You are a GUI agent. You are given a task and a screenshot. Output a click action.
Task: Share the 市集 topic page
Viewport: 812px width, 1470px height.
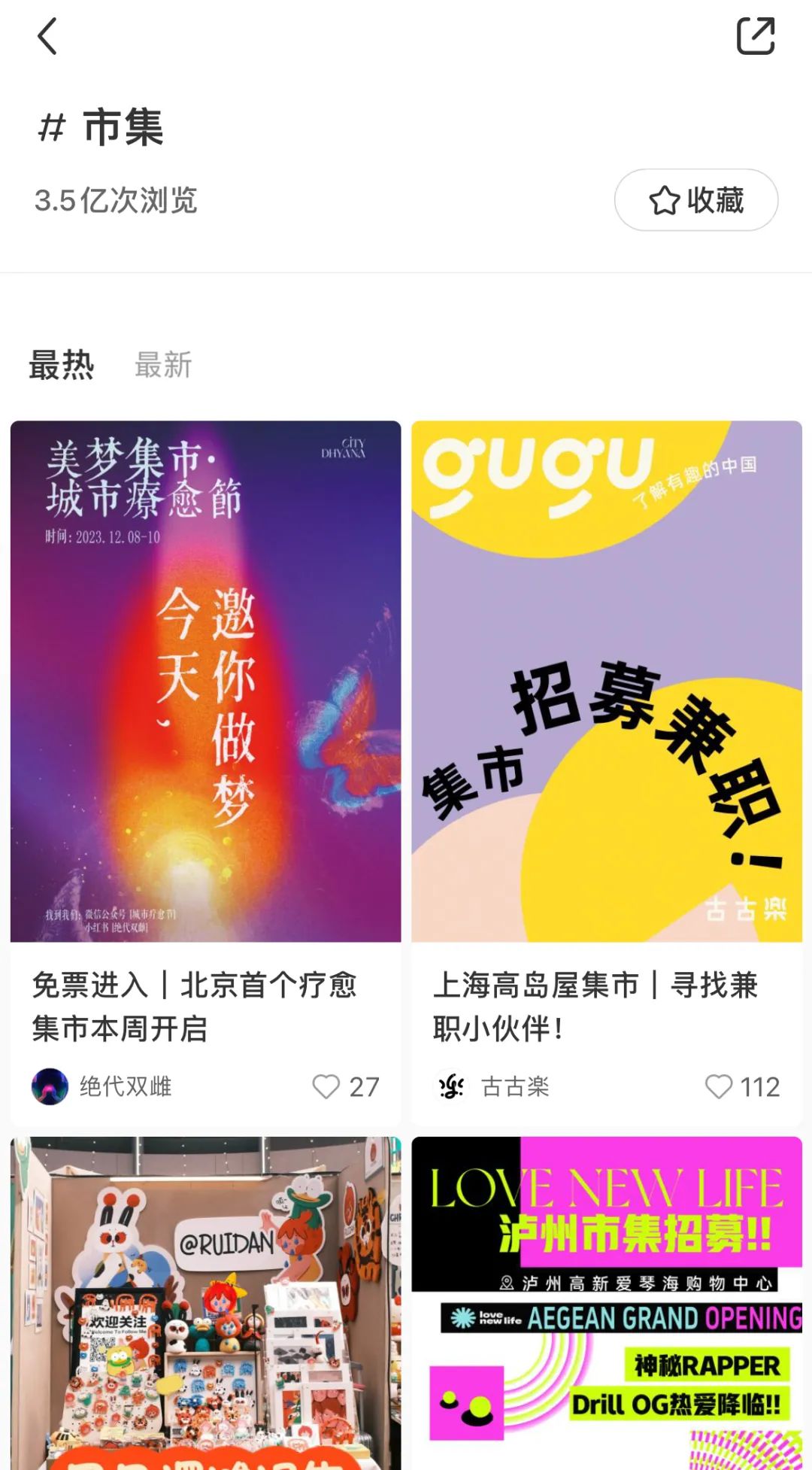pos(755,36)
